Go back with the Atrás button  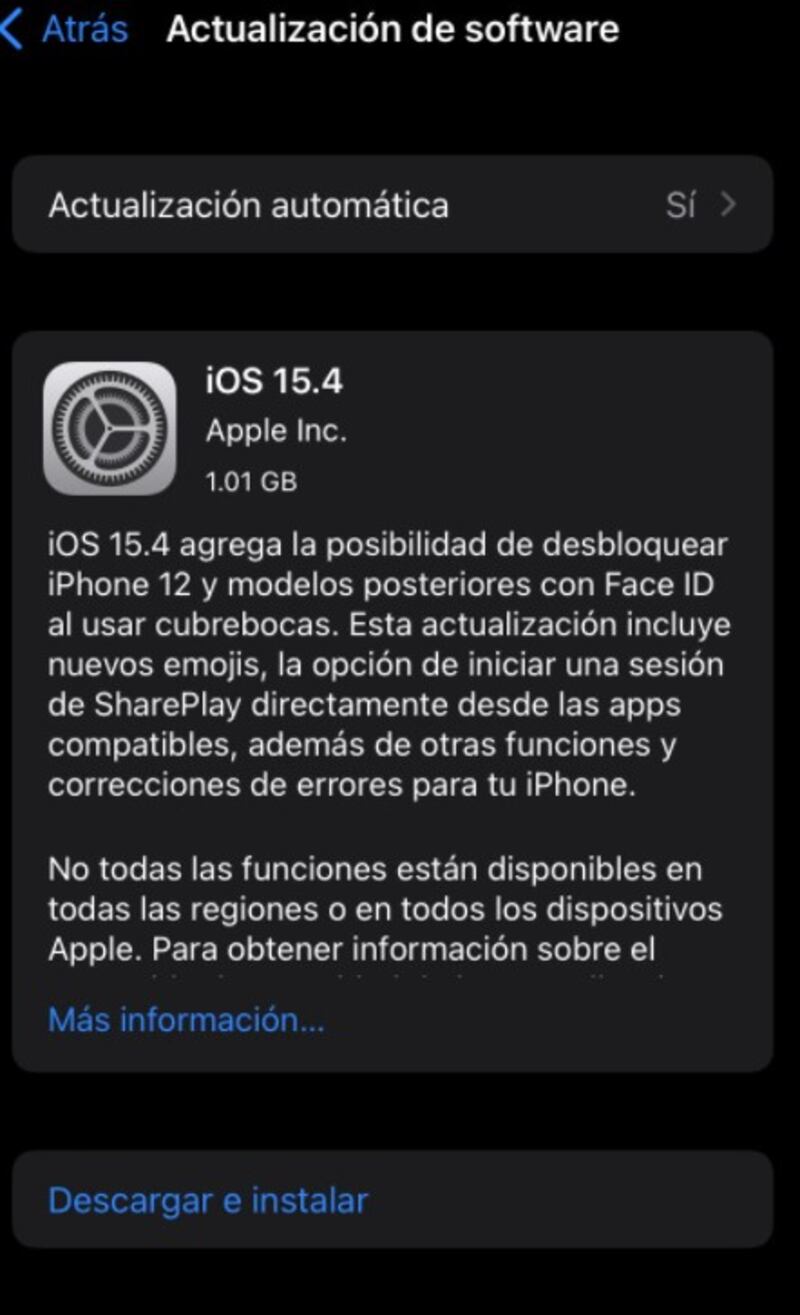pos(68,29)
